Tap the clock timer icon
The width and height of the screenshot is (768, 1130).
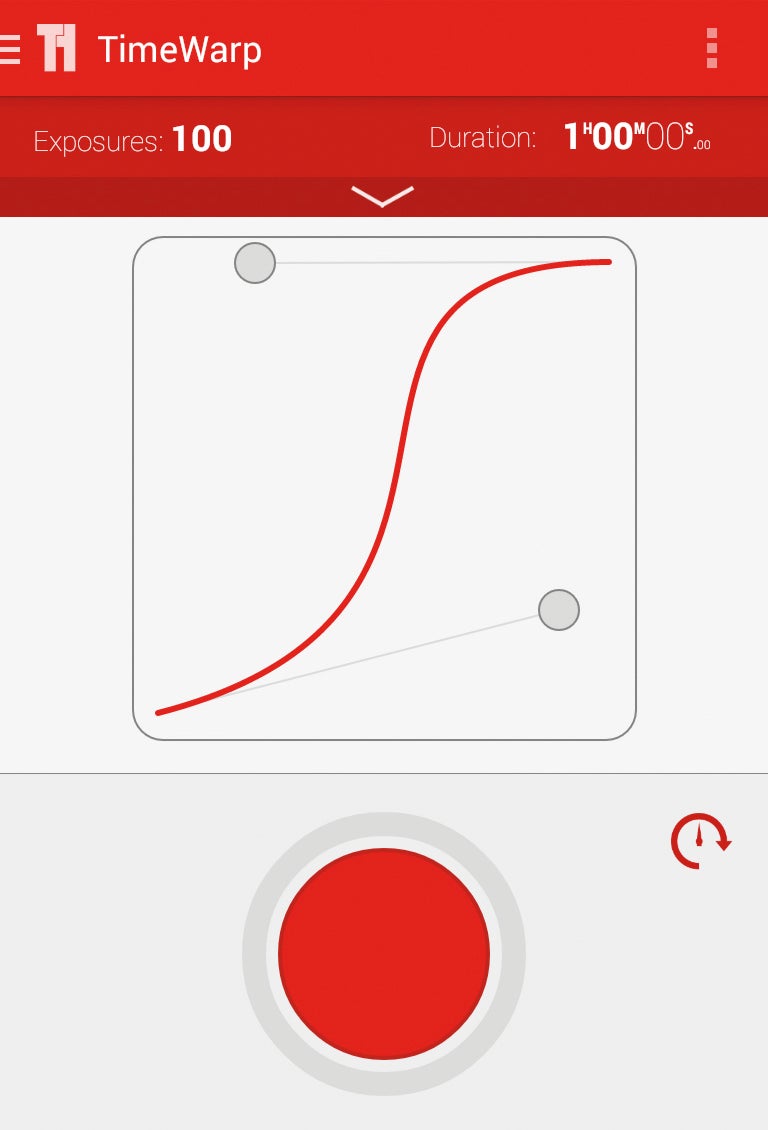[x=700, y=841]
